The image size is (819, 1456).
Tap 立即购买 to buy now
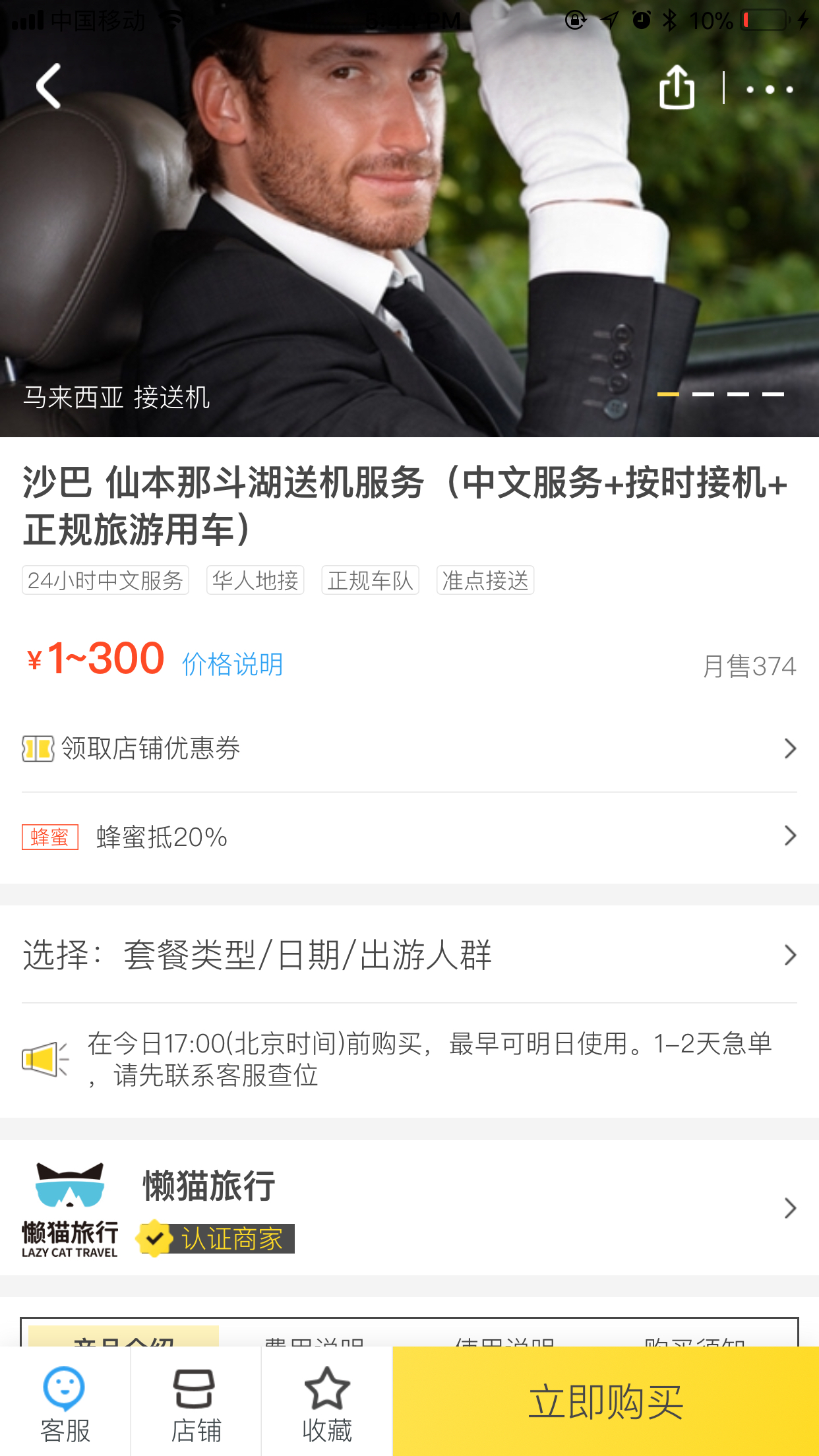click(x=605, y=1402)
